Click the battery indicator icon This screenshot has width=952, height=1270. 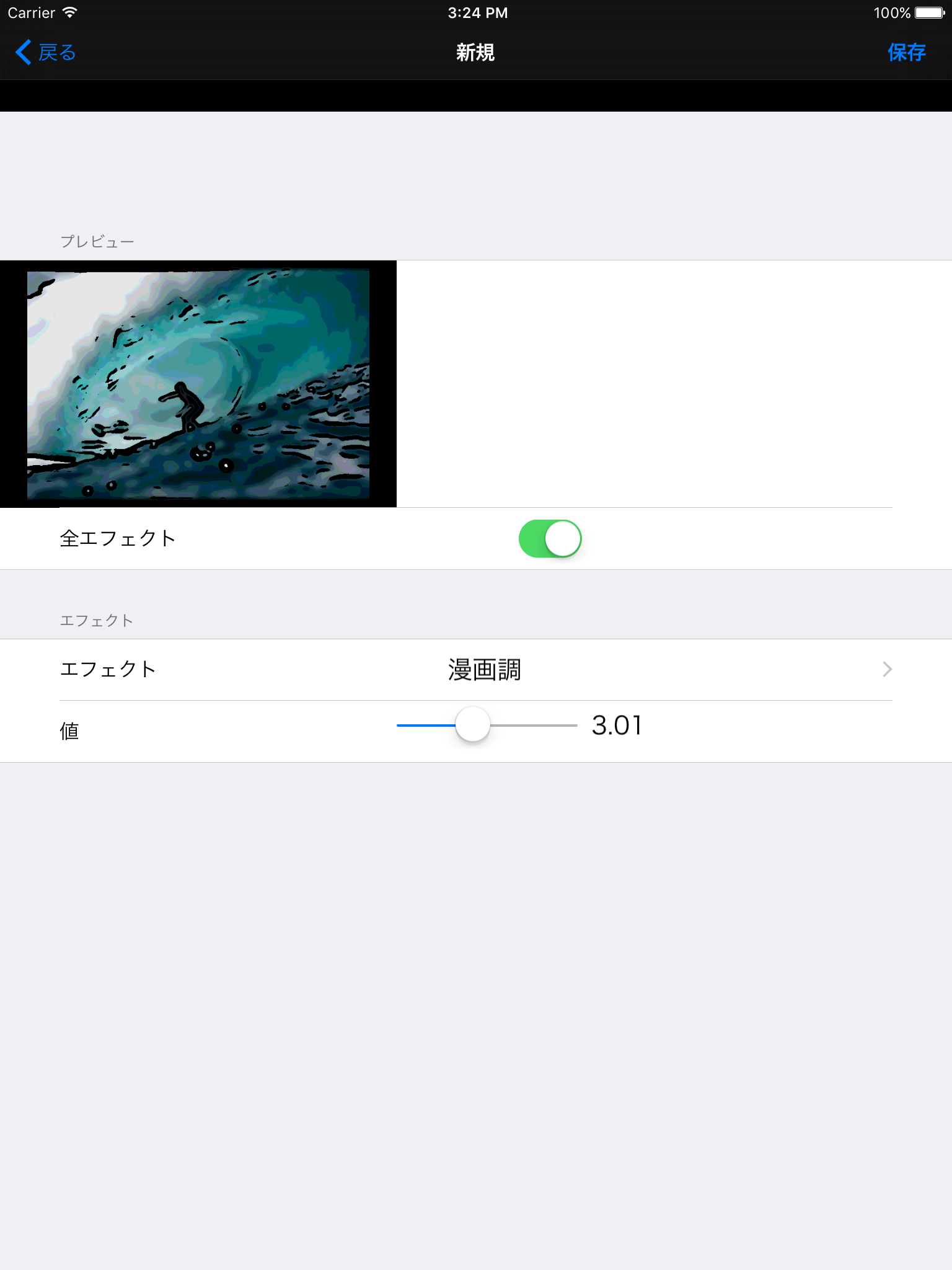(928, 12)
